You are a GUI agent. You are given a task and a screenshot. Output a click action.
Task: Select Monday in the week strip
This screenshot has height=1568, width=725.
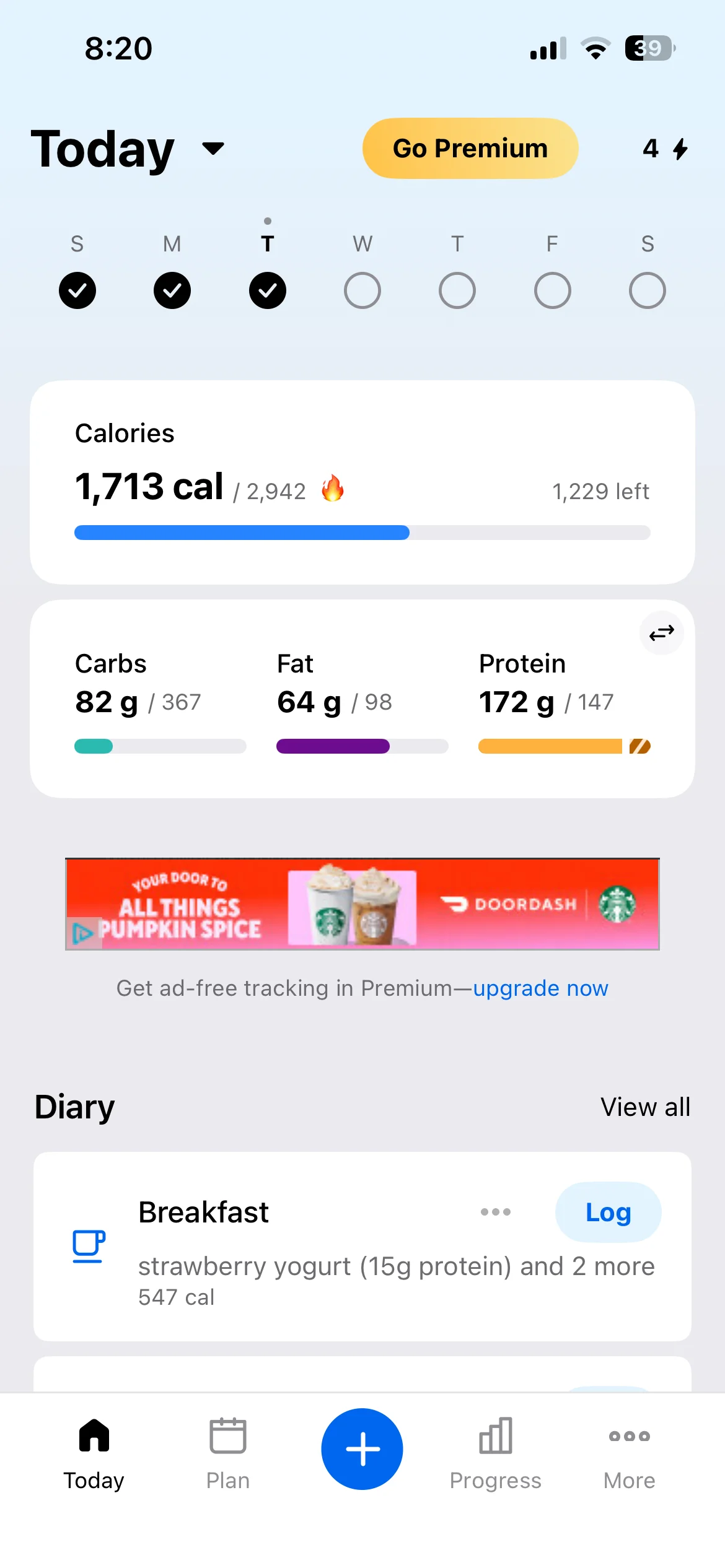tap(172, 290)
